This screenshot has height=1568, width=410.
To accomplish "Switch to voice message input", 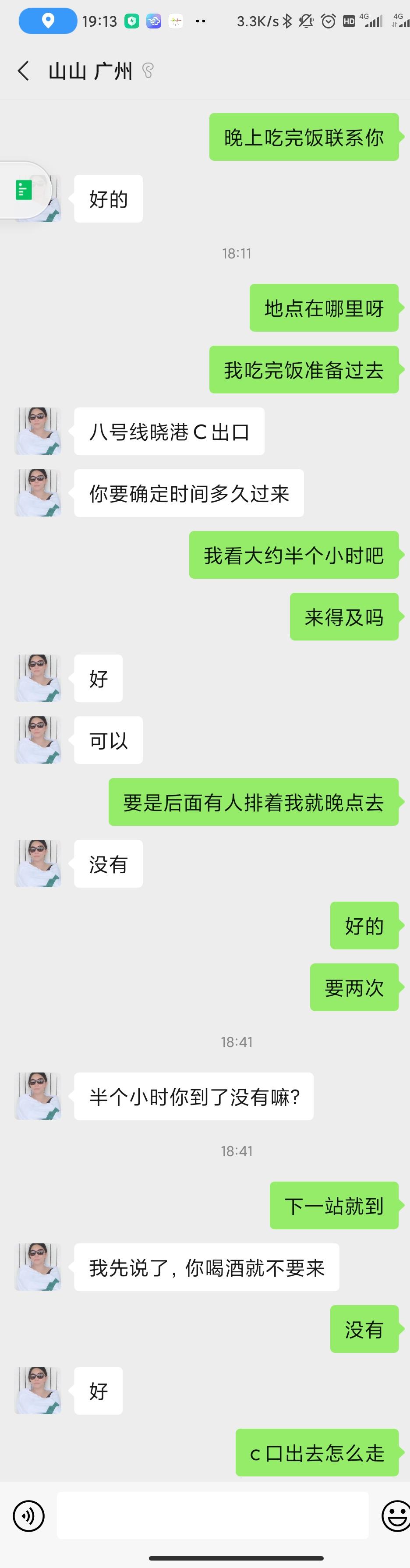I will (28, 1515).
